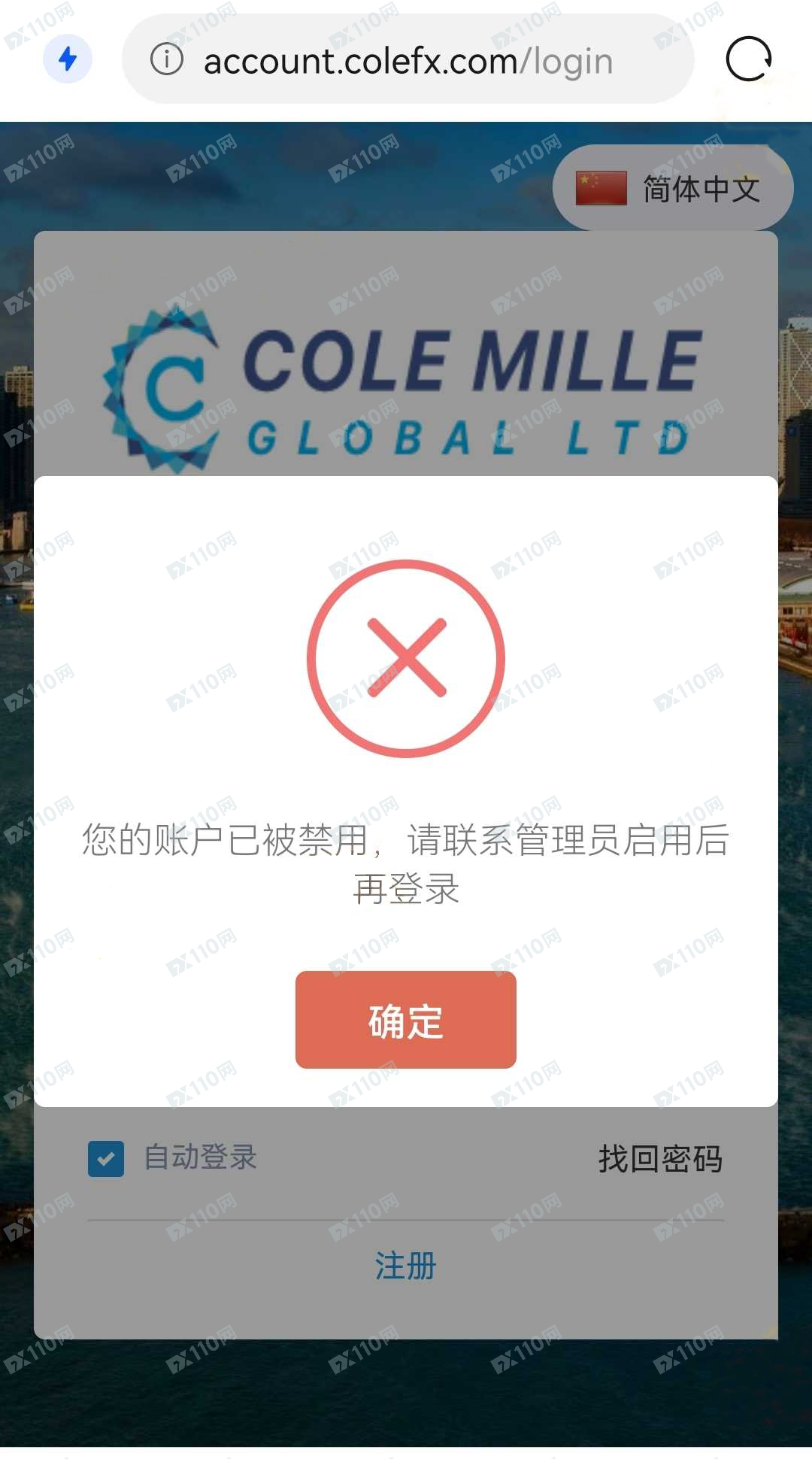This screenshot has height=1459, width=812.
Task: Toggle the 自动登录 checkbox
Action: point(106,1158)
